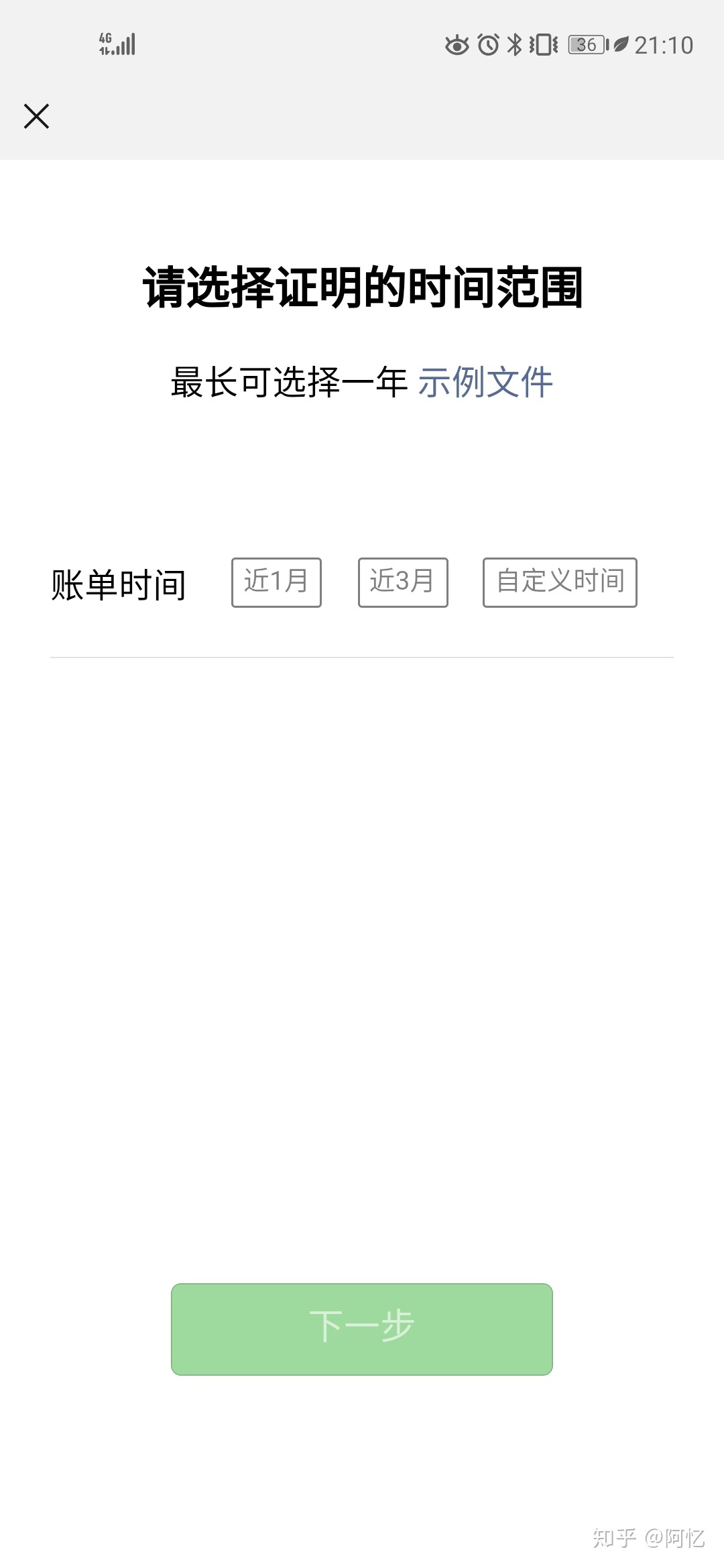Open the 示例文件 sample file link
This screenshot has width=724, height=1568.
(485, 381)
